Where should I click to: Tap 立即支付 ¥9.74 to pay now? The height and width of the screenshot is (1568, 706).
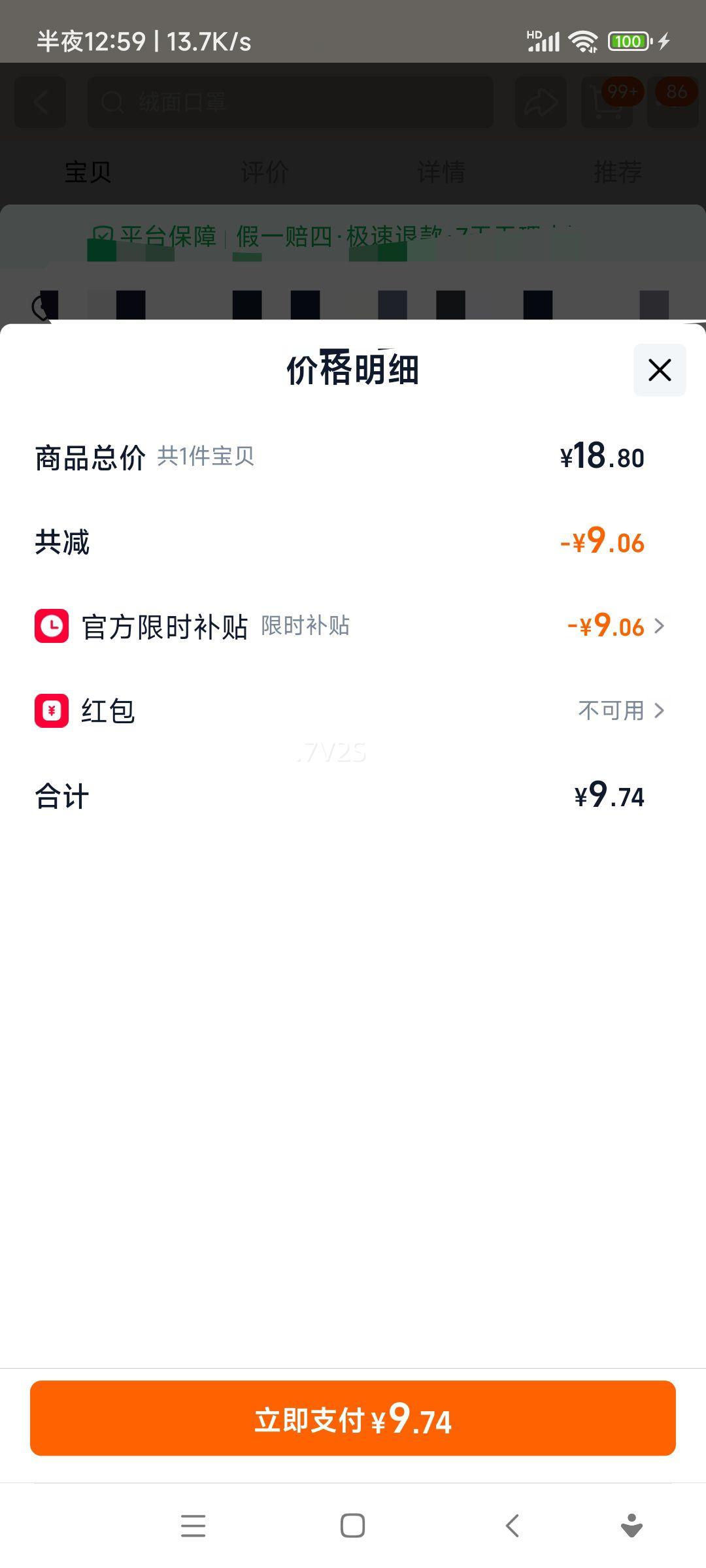(x=353, y=1418)
